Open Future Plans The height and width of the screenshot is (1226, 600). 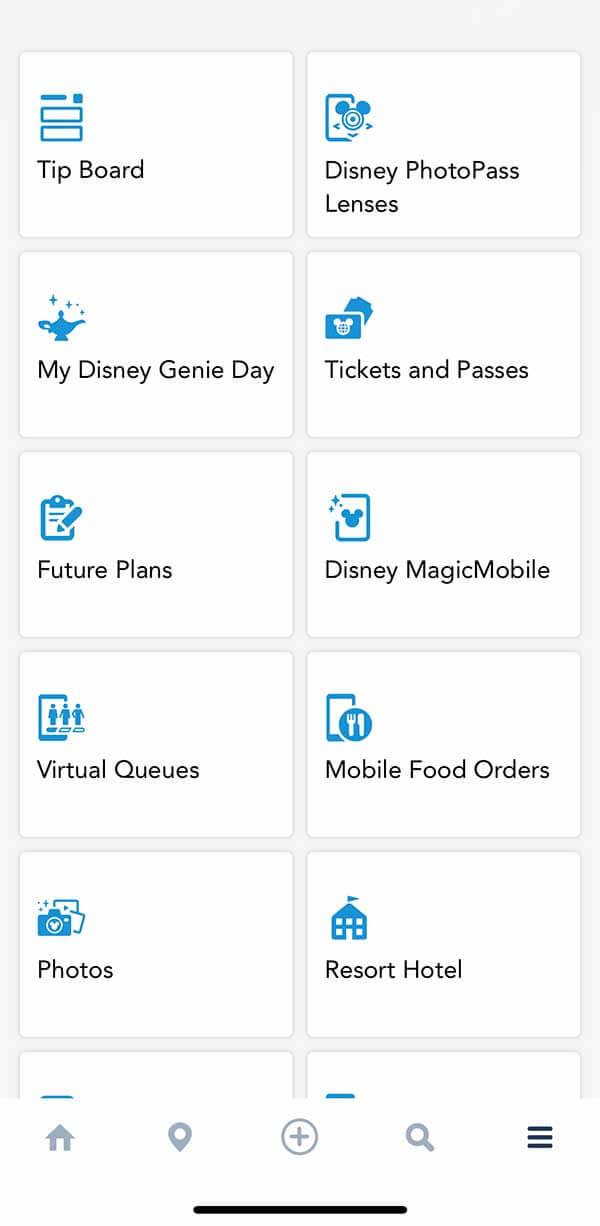[156, 545]
